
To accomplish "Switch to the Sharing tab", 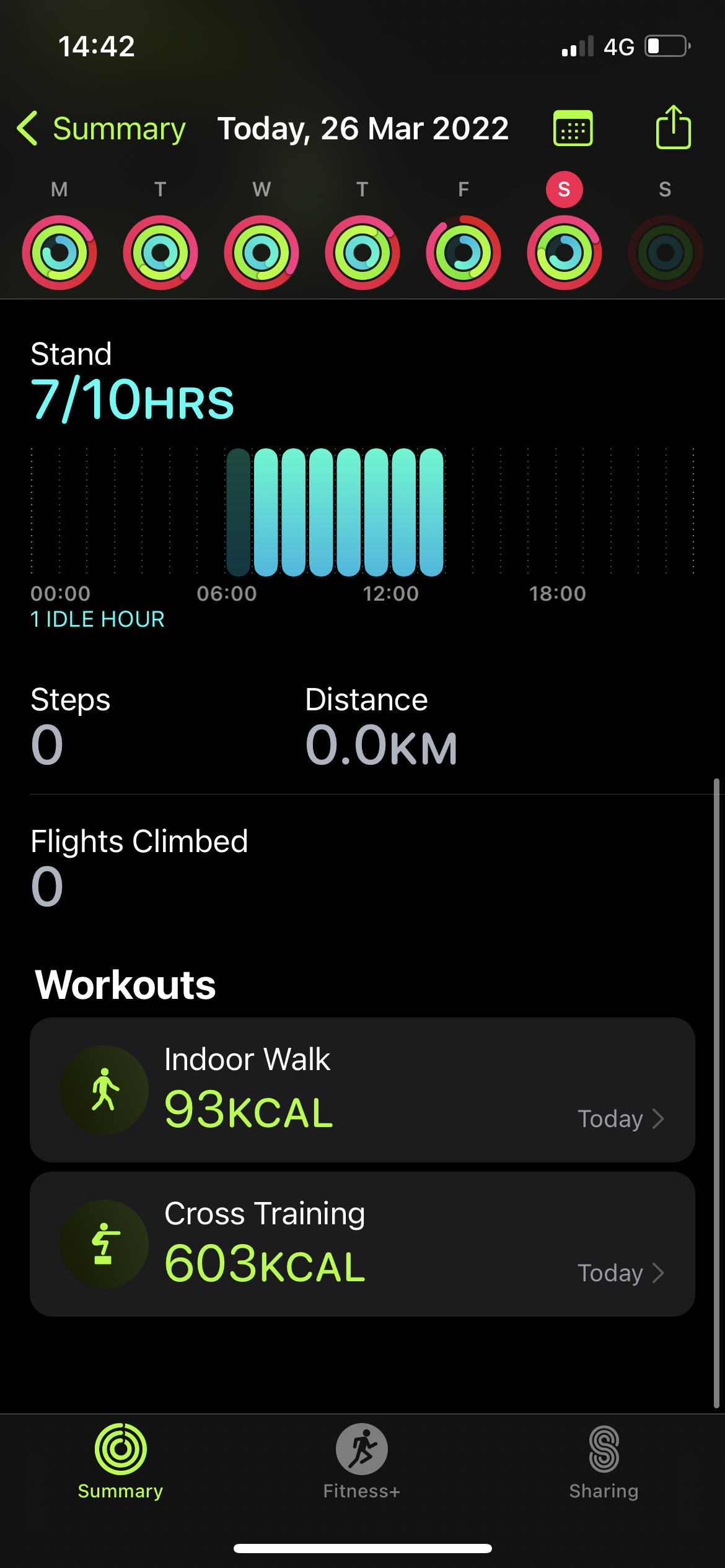I will pos(604,1461).
